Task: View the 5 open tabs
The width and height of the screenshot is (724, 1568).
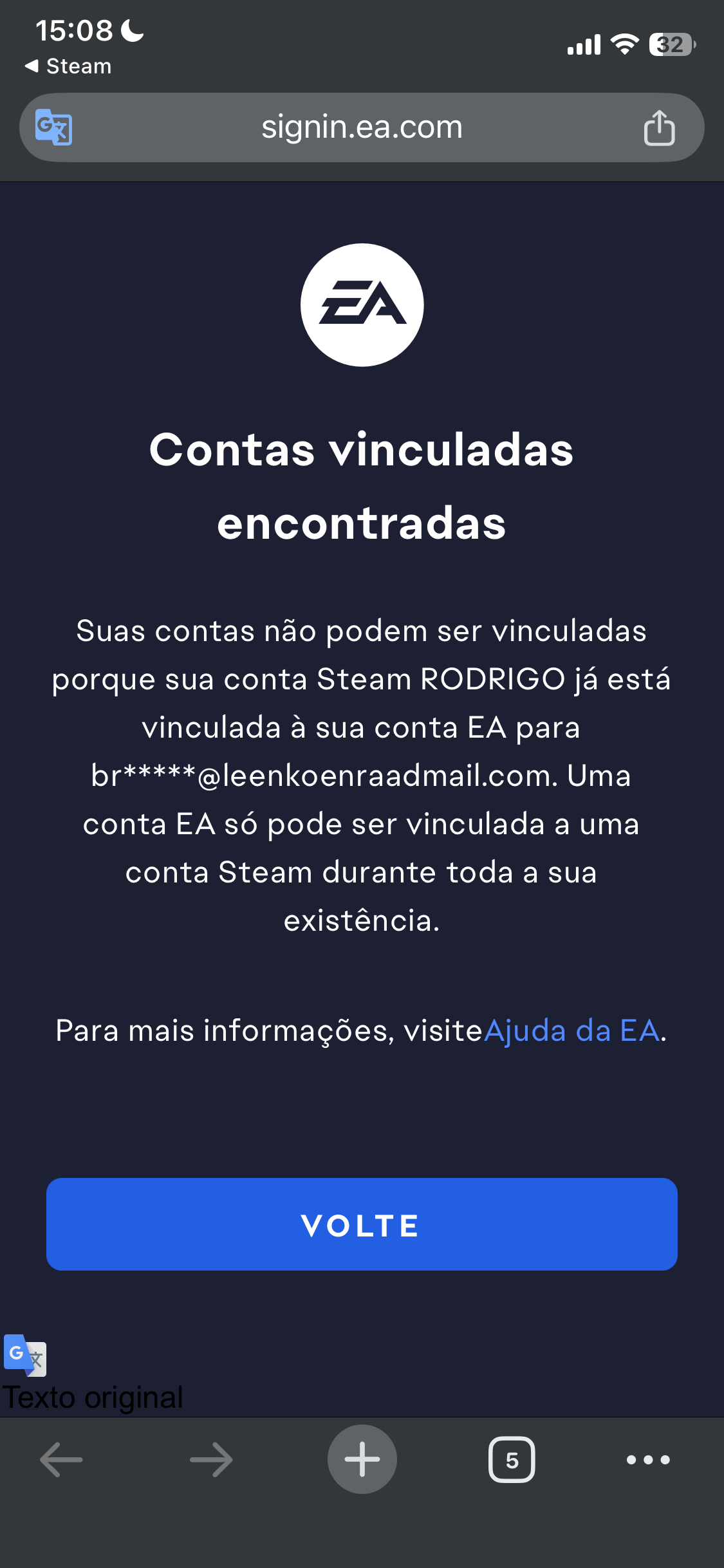Action: pyautogui.click(x=512, y=1459)
